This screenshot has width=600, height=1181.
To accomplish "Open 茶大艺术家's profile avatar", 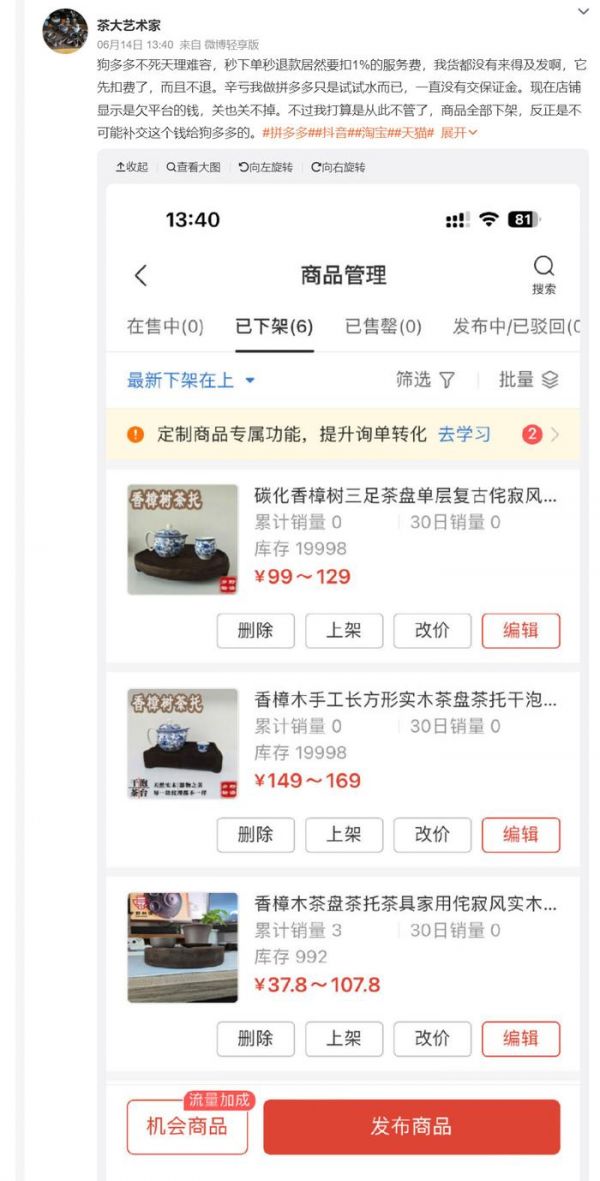I will coord(66,31).
